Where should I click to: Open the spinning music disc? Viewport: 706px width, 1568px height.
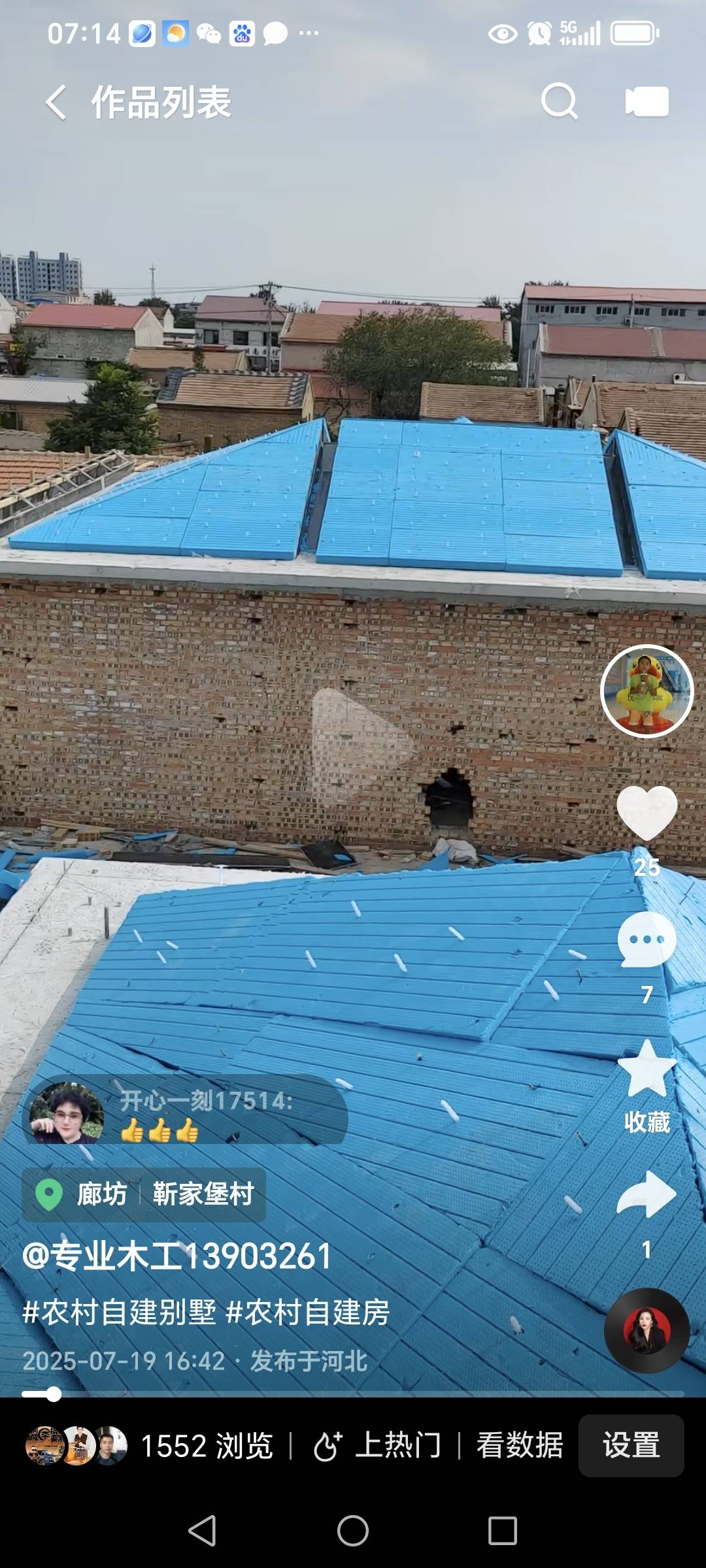click(647, 1330)
